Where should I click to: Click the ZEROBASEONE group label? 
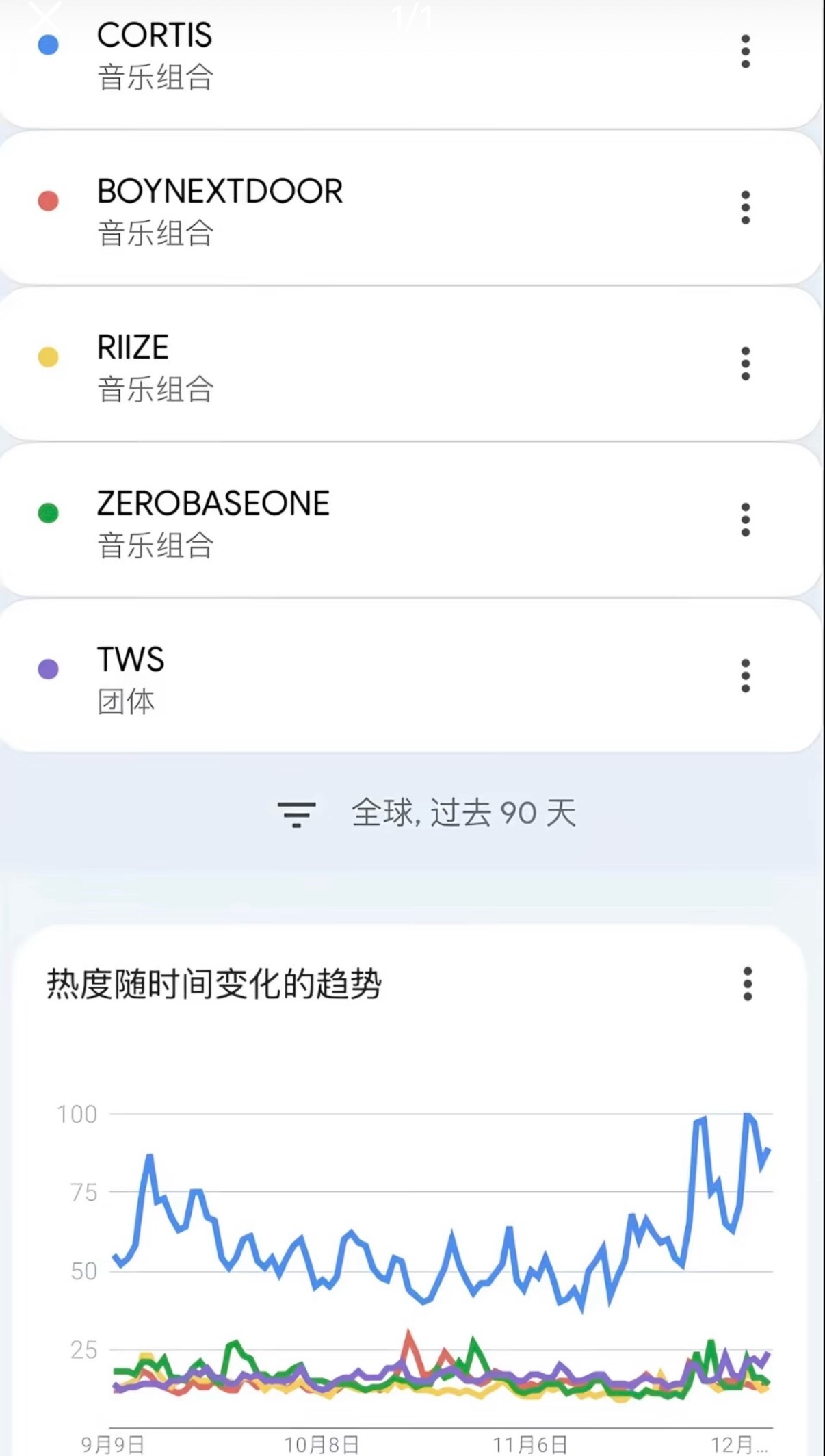click(213, 502)
